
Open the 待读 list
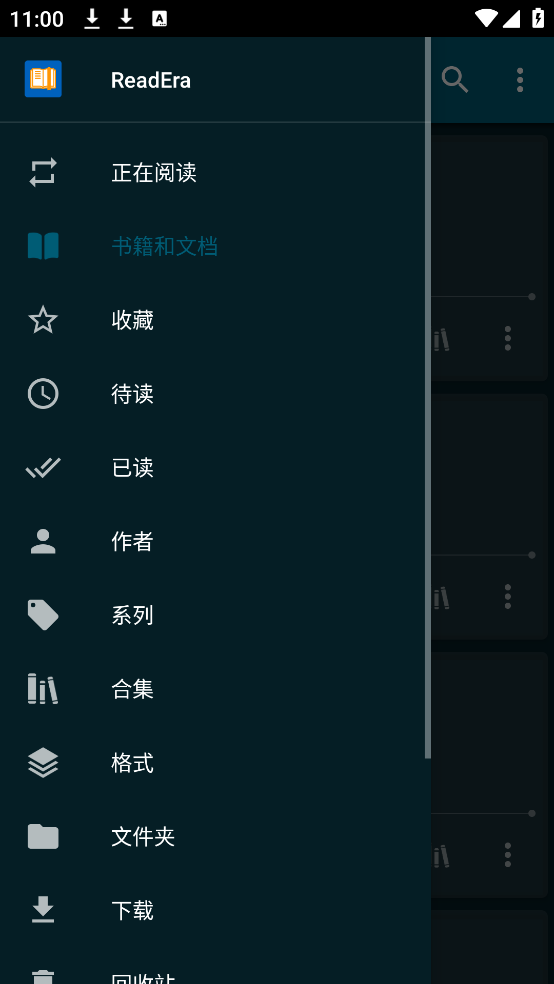[215, 394]
